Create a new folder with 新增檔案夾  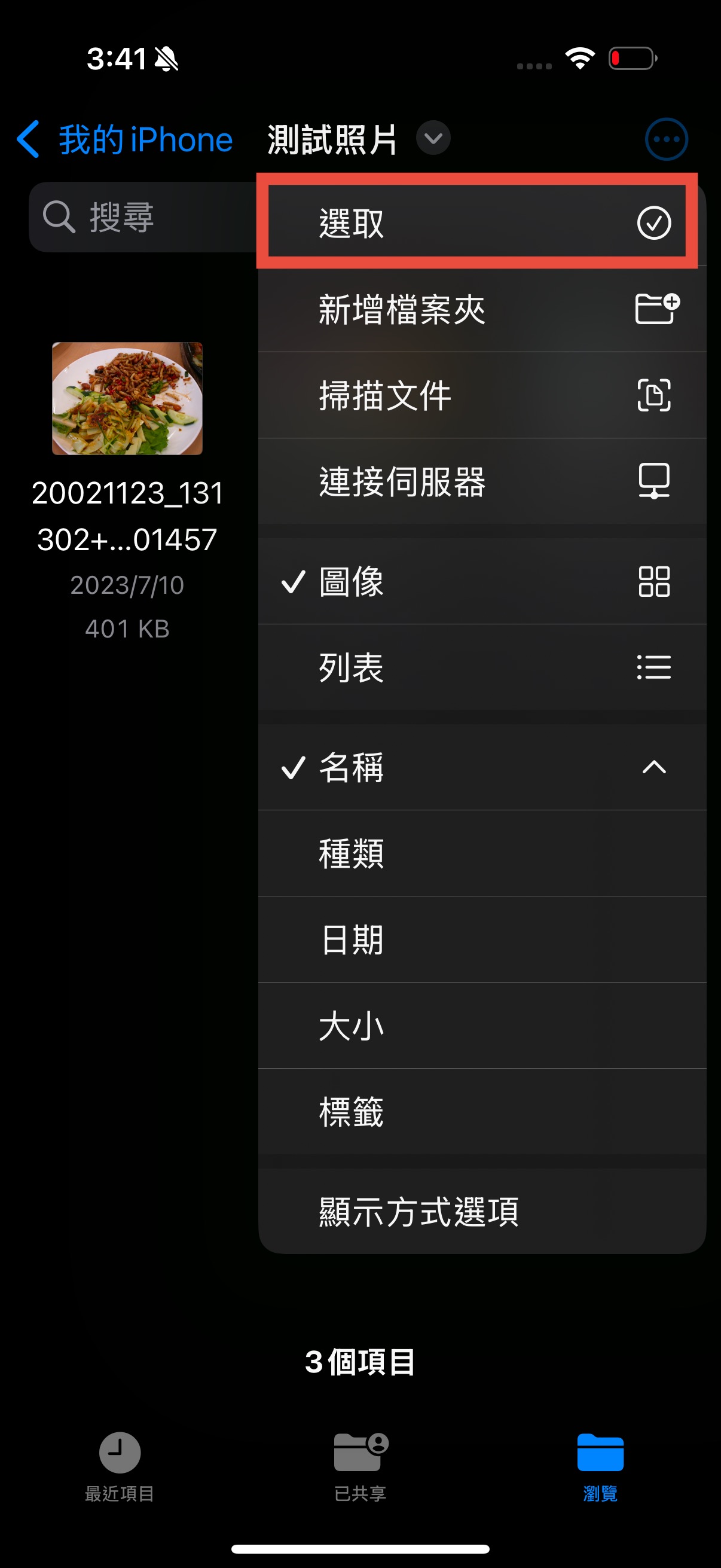[x=481, y=309]
